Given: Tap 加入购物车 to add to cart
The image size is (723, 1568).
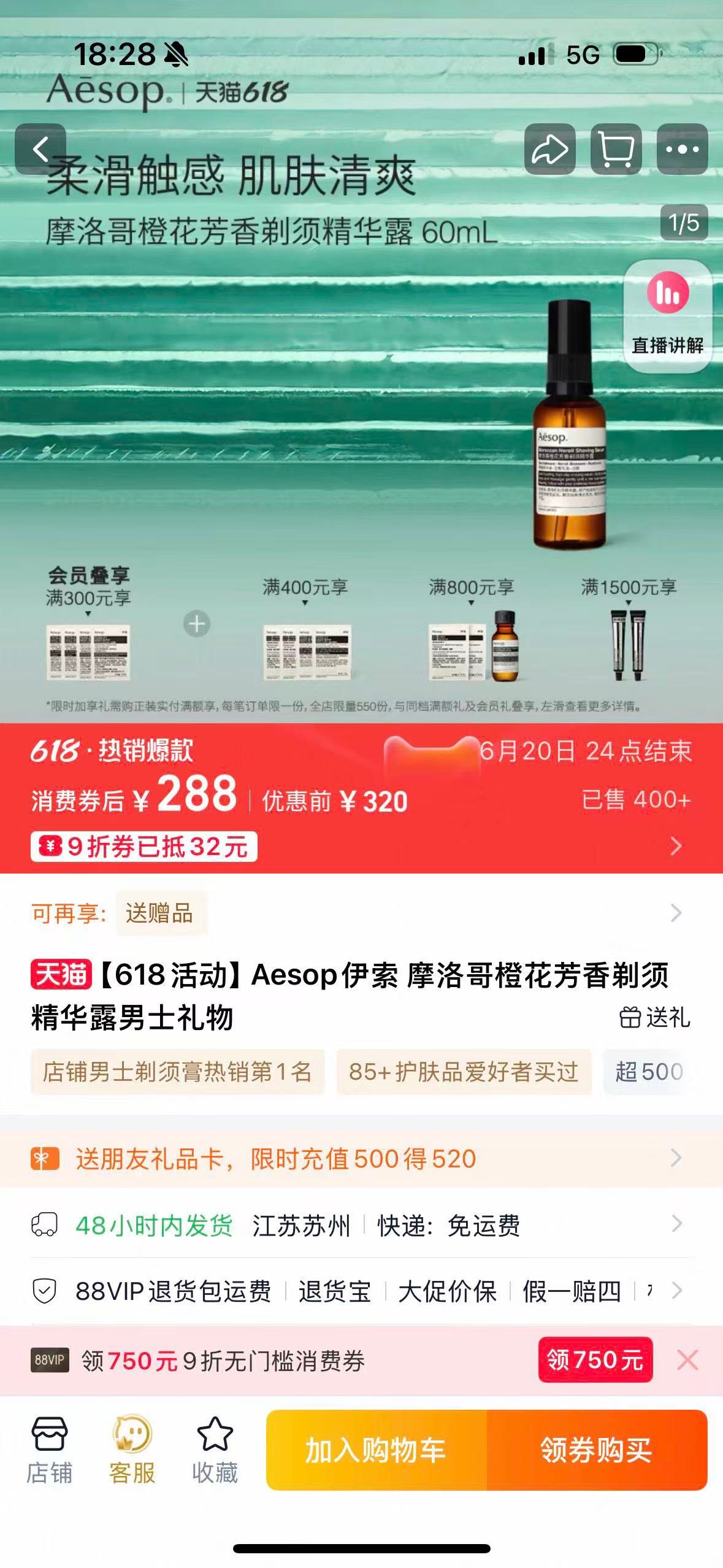Looking at the screenshot, I should pyautogui.click(x=377, y=1450).
